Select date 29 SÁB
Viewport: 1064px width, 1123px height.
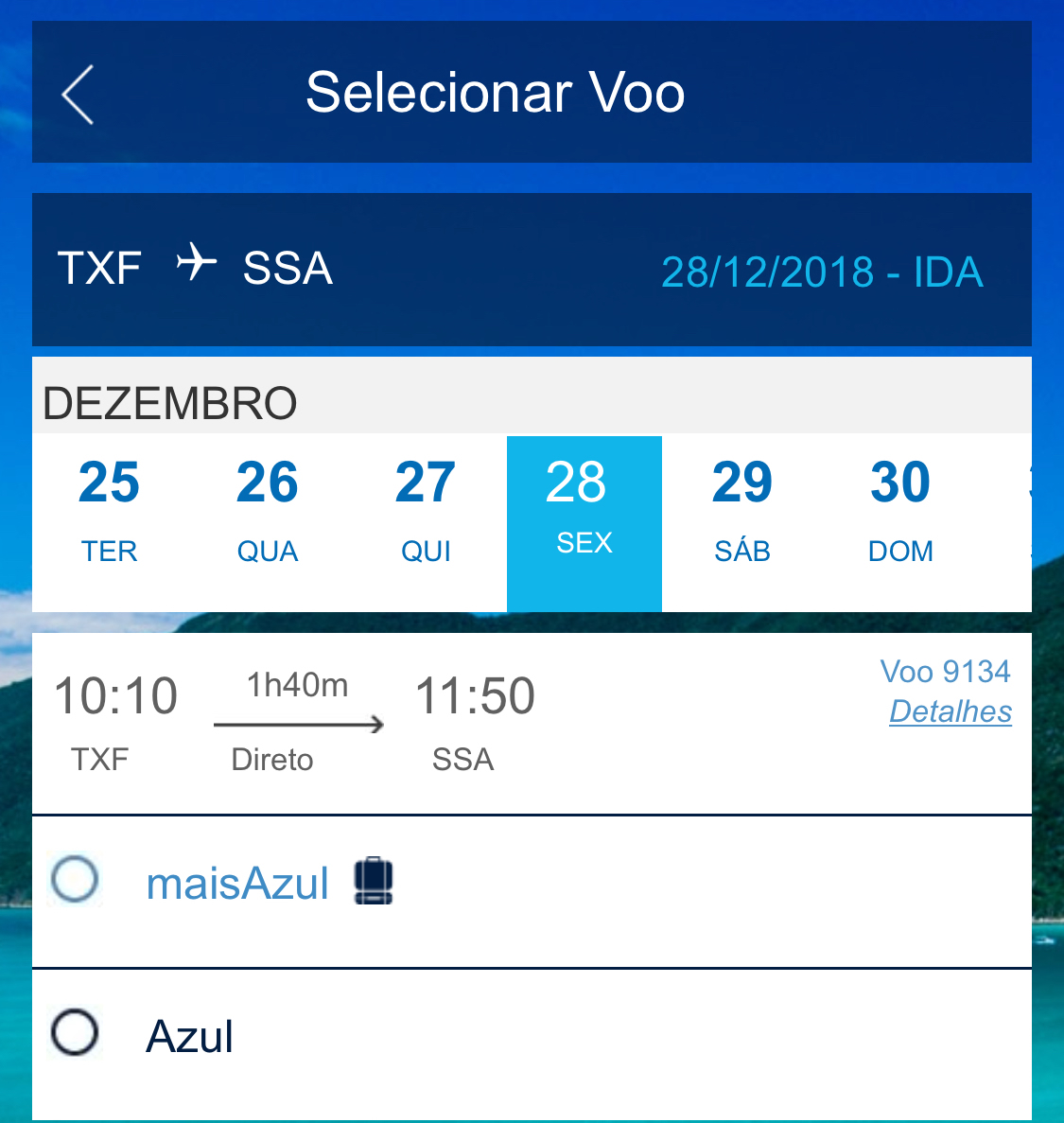[x=742, y=512]
